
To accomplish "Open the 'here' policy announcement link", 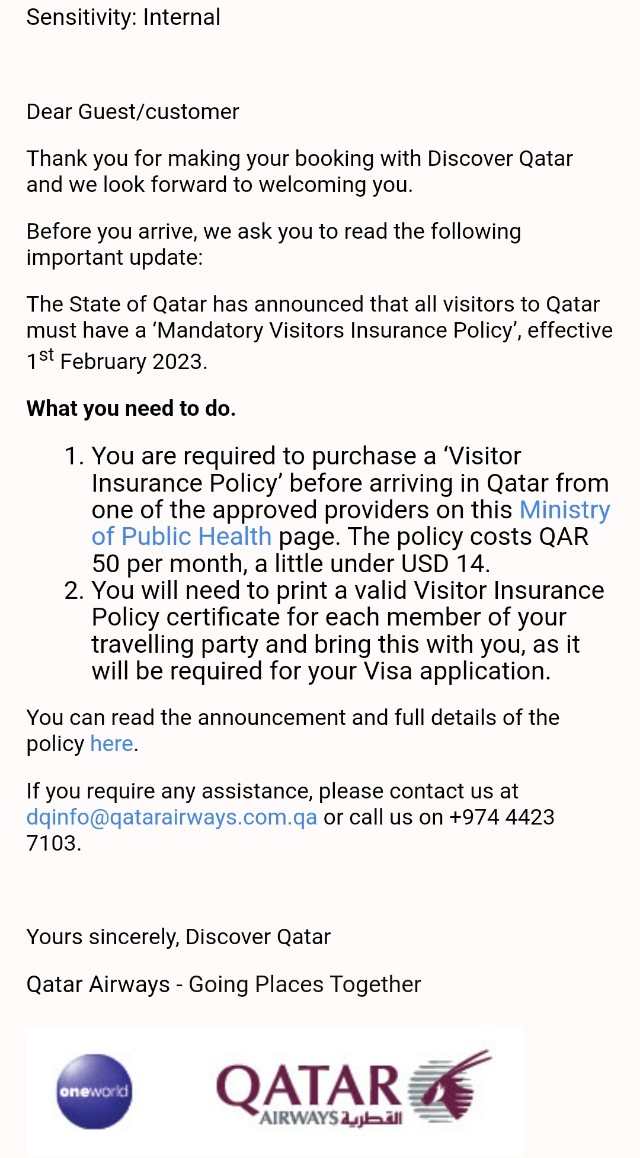I will pyautogui.click(x=111, y=744).
